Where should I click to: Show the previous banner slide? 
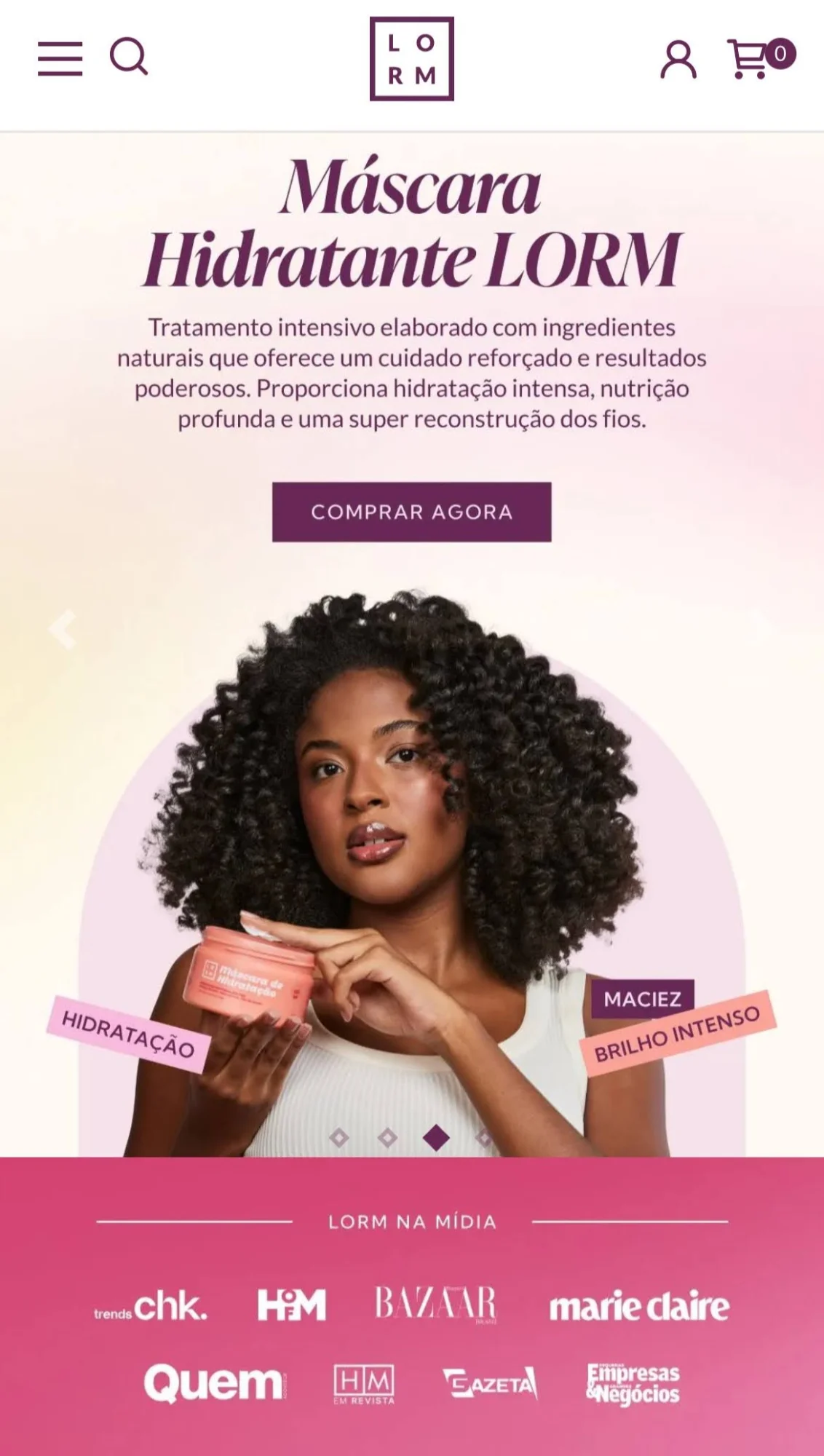(63, 629)
